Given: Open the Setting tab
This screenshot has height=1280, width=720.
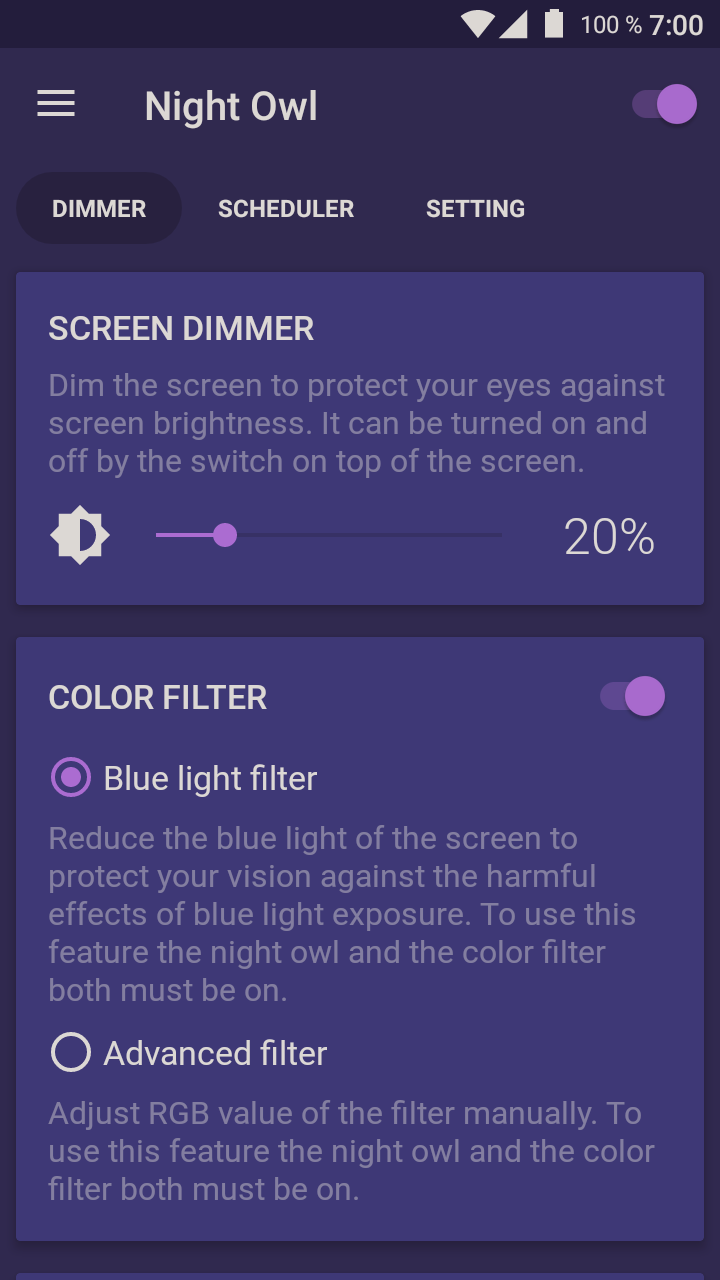Looking at the screenshot, I should coord(475,208).
